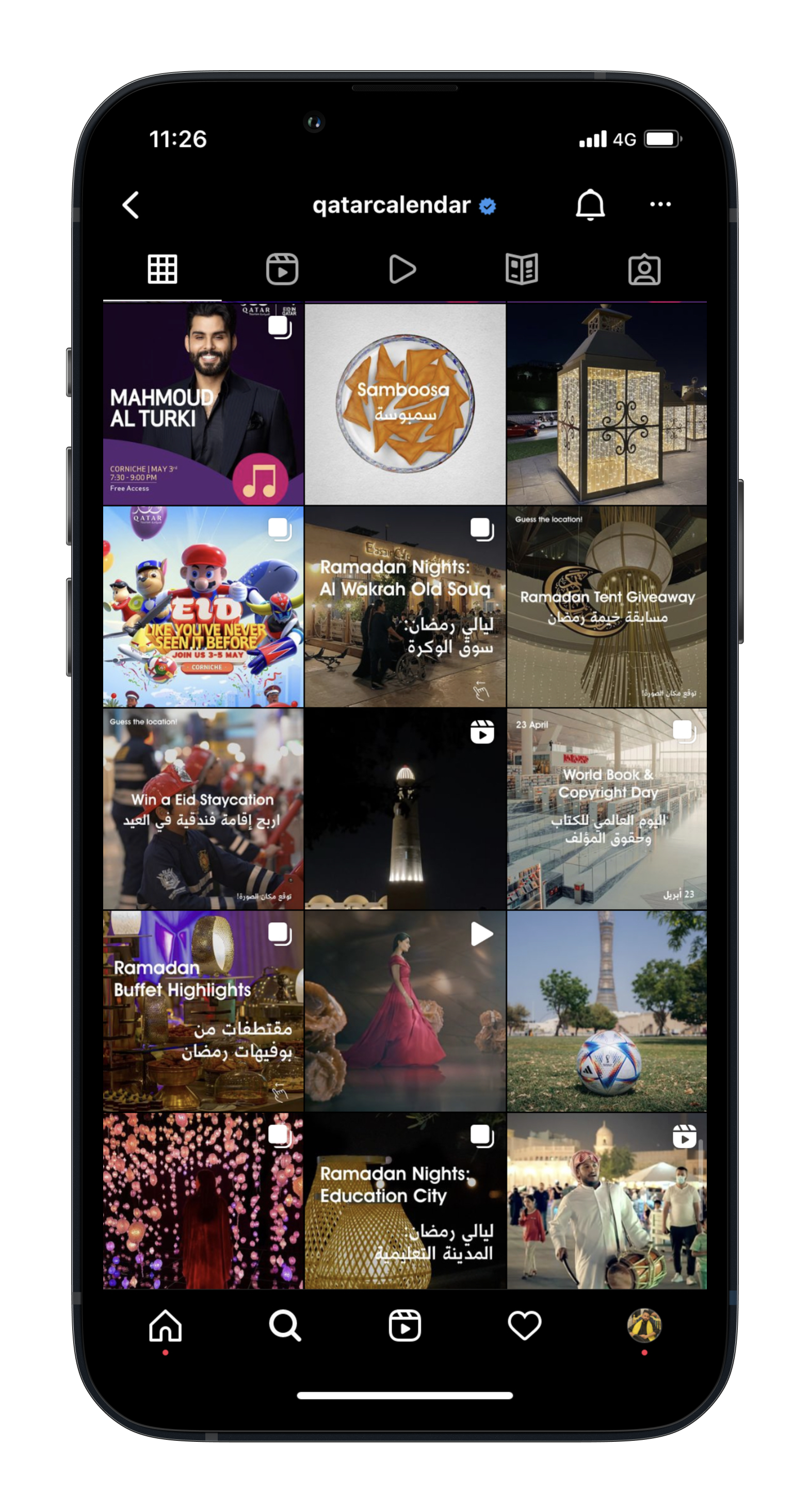810x1512 pixels.
Task: Switch to the tagged posts tab
Action: pos(644,269)
